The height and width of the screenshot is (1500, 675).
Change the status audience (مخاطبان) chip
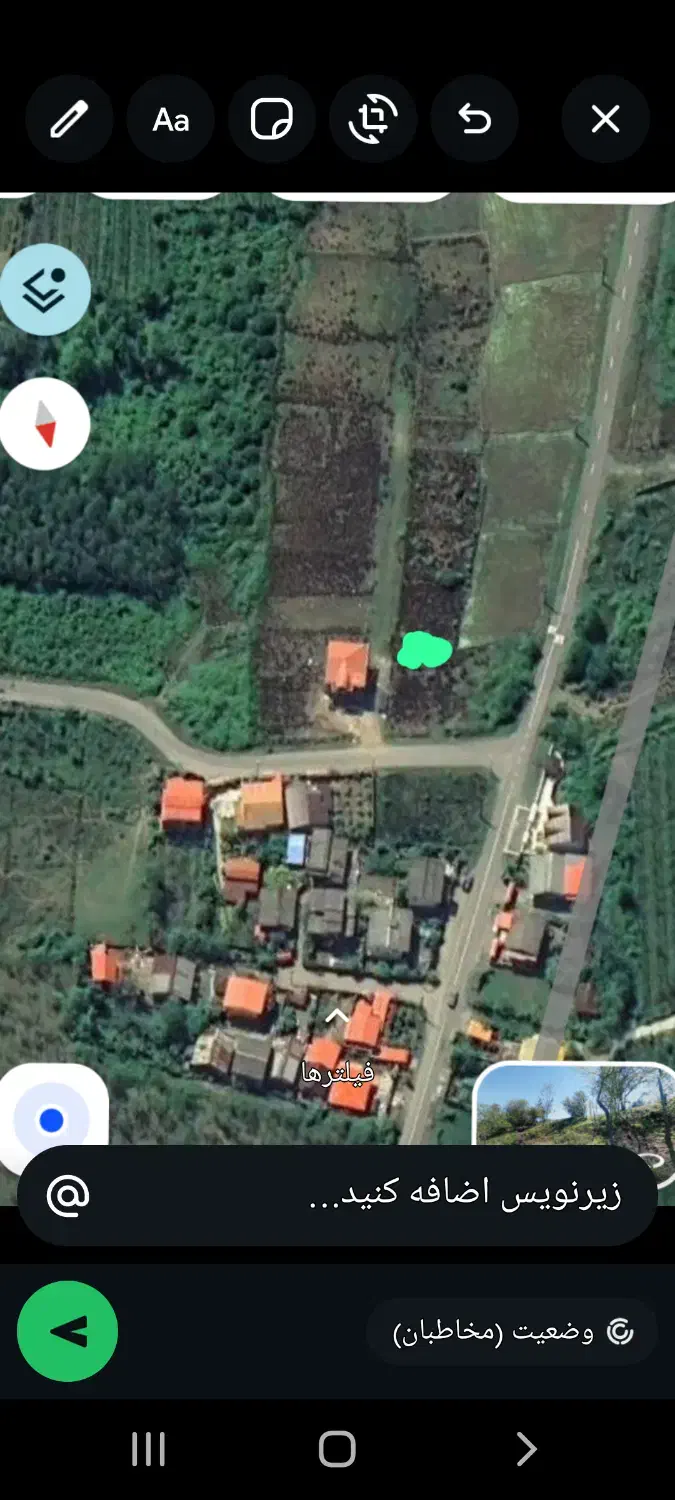pyautogui.click(x=512, y=1332)
